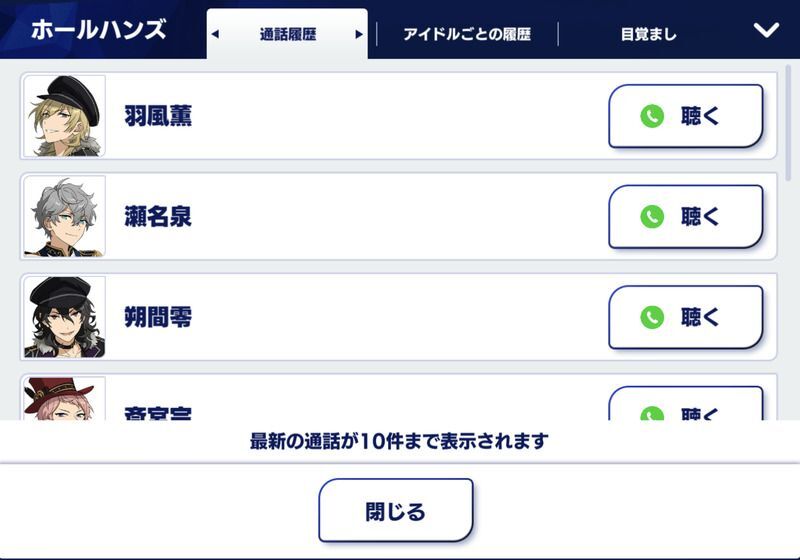800x560 pixels.
Task: Tap the right arrow beside 通話履歴
Action: pyautogui.click(x=359, y=34)
